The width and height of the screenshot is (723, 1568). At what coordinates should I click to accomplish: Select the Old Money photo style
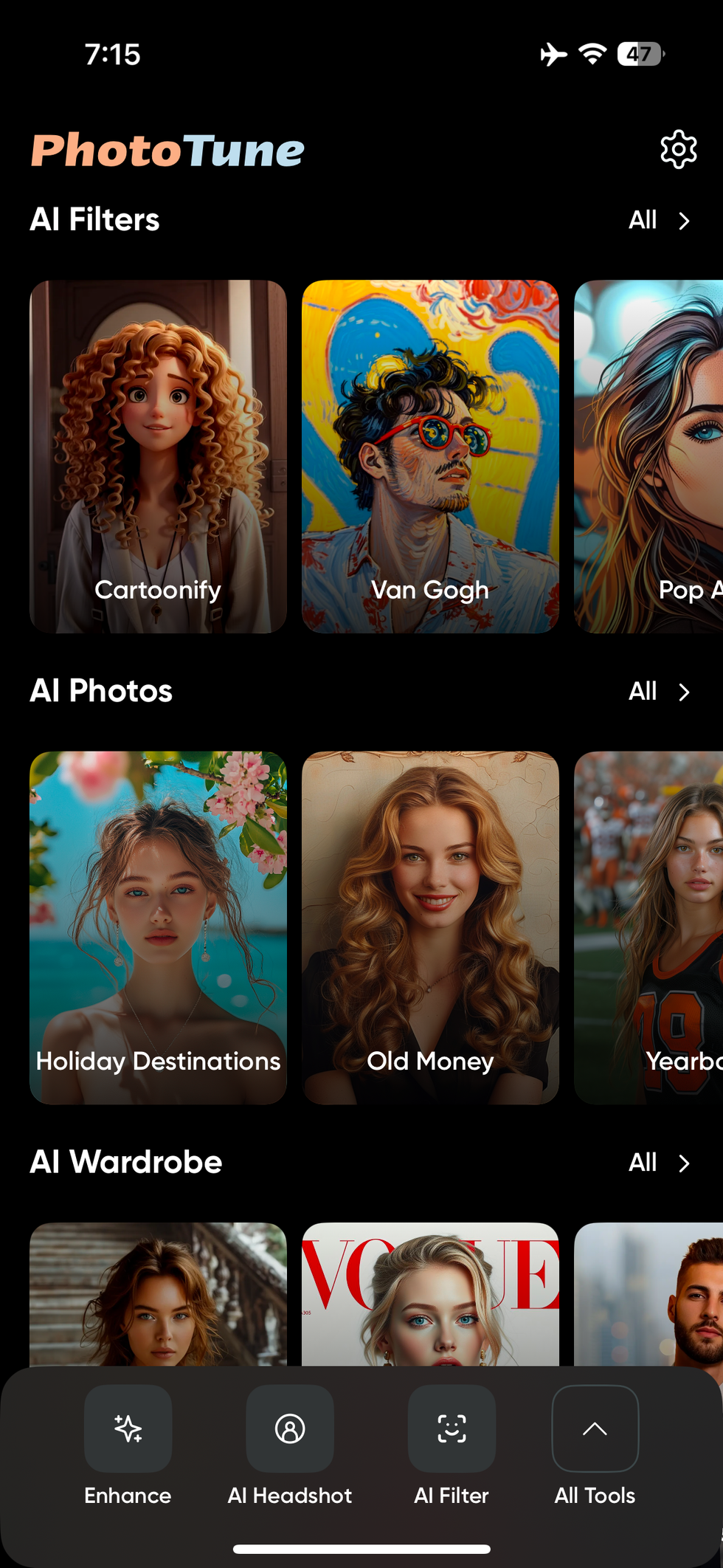(430, 927)
